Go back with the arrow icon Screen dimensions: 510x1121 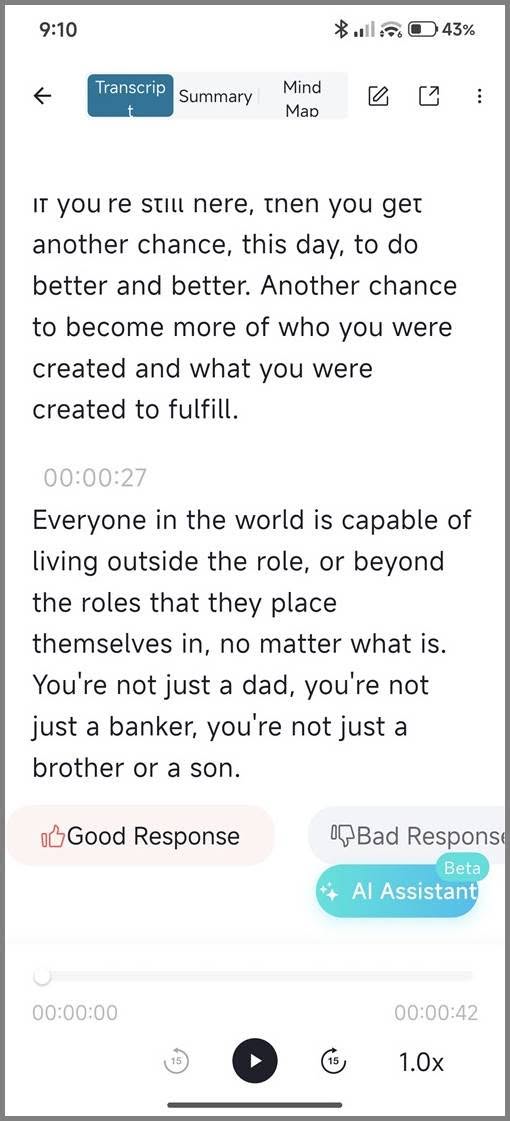coord(43,96)
